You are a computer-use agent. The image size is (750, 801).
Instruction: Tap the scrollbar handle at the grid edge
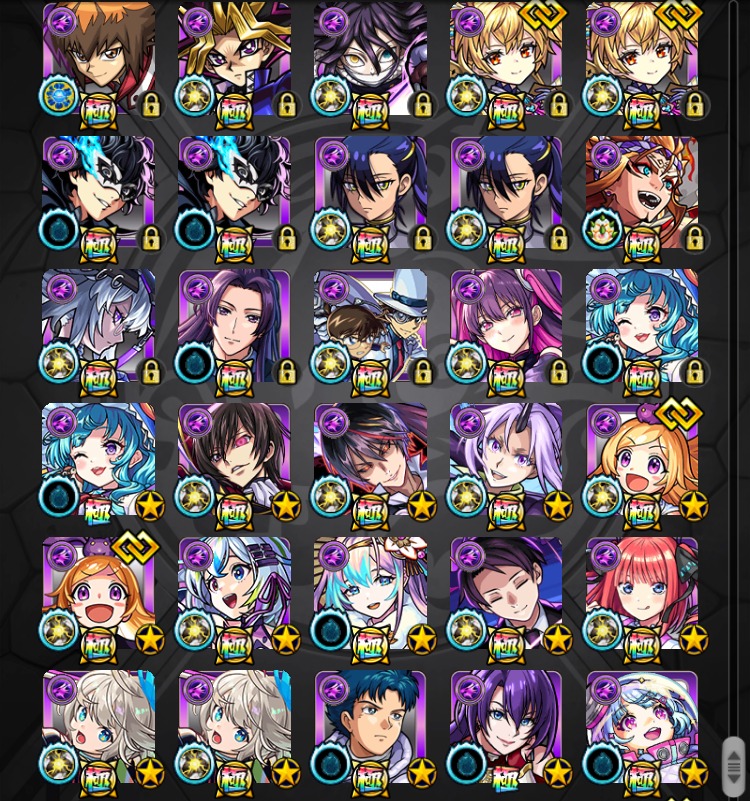pyautogui.click(x=733, y=767)
